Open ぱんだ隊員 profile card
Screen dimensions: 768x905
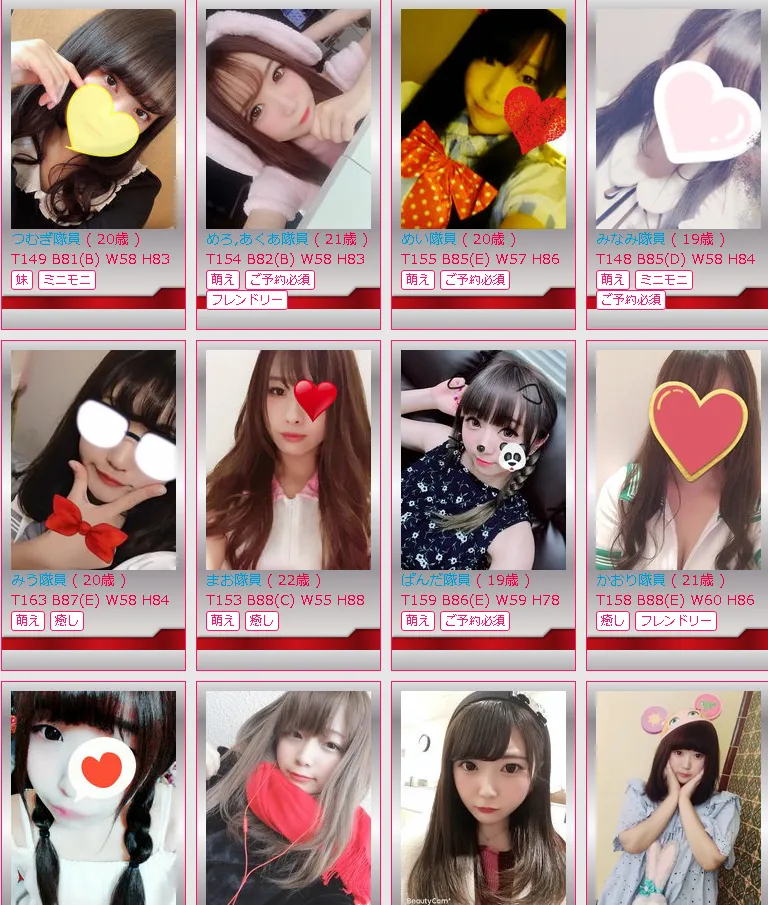click(483, 460)
